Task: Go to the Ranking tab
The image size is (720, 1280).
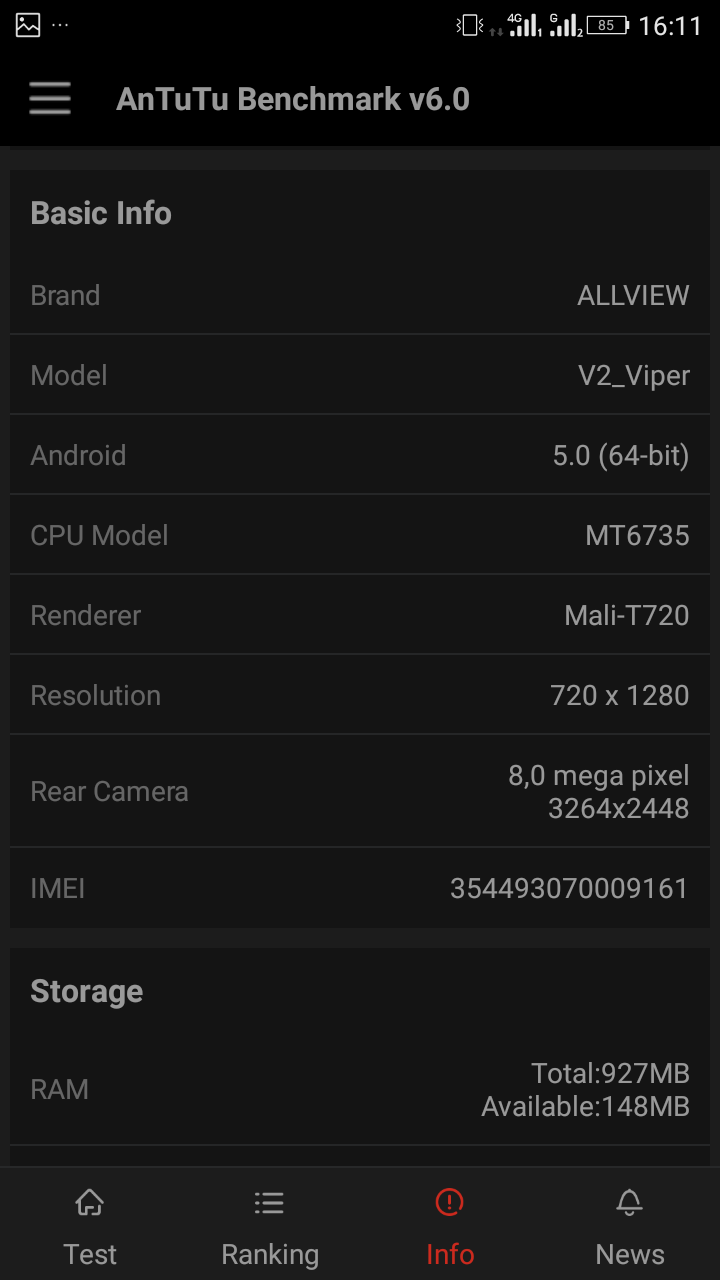Action: click(270, 1226)
